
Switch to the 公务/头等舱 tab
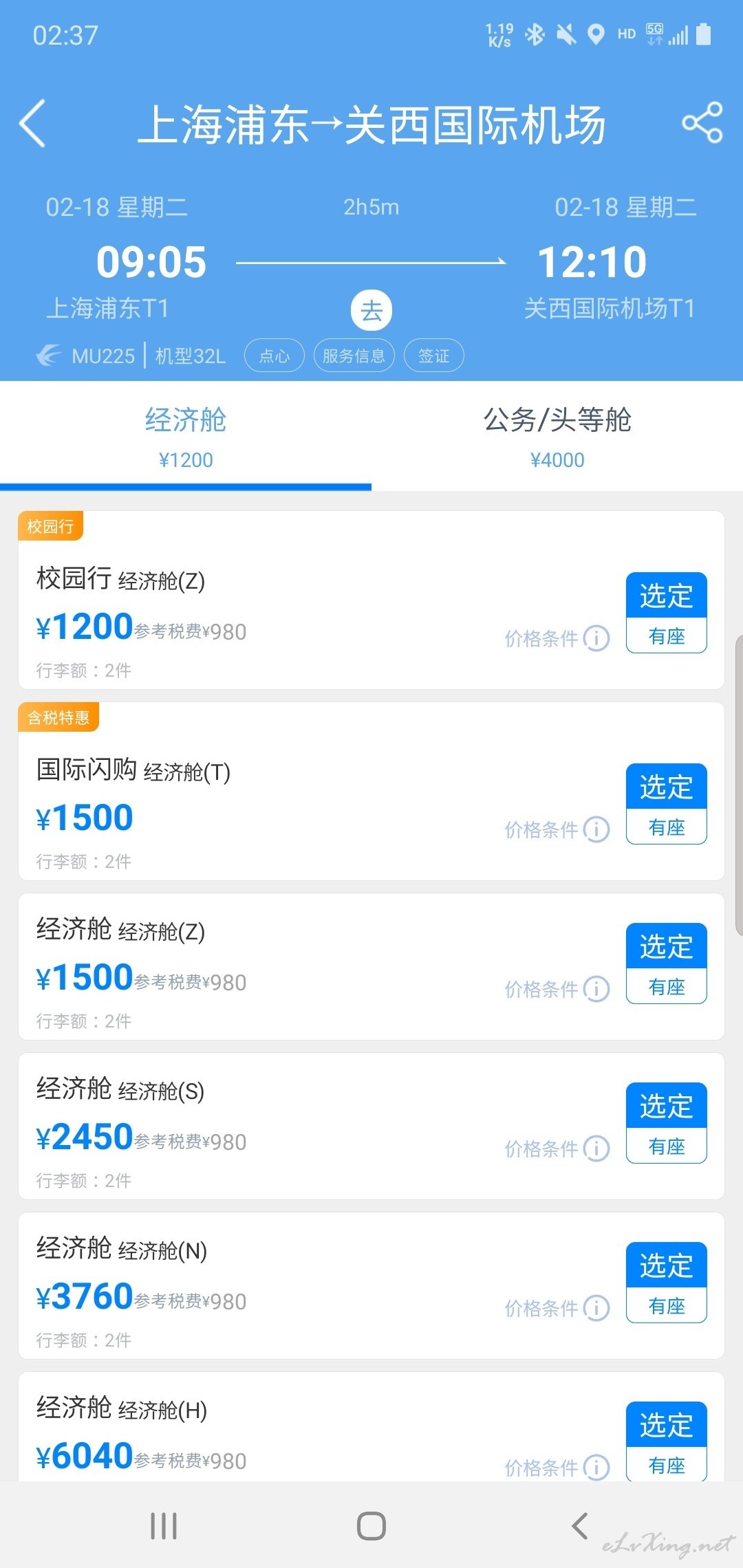tap(557, 436)
